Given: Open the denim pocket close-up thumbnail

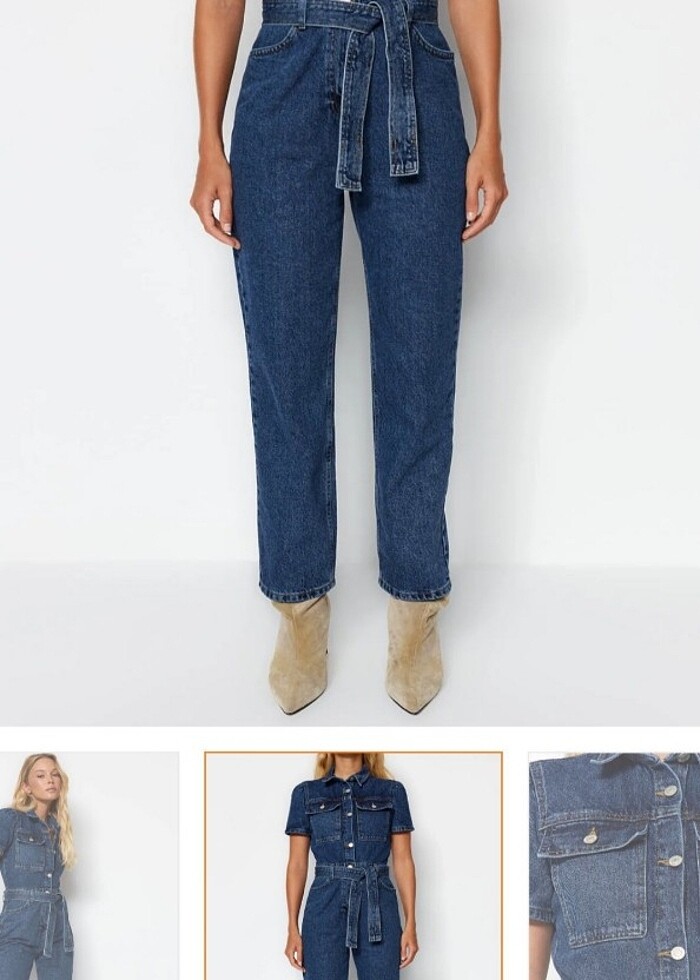Looking at the screenshot, I should pyautogui.click(x=614, y=865).
